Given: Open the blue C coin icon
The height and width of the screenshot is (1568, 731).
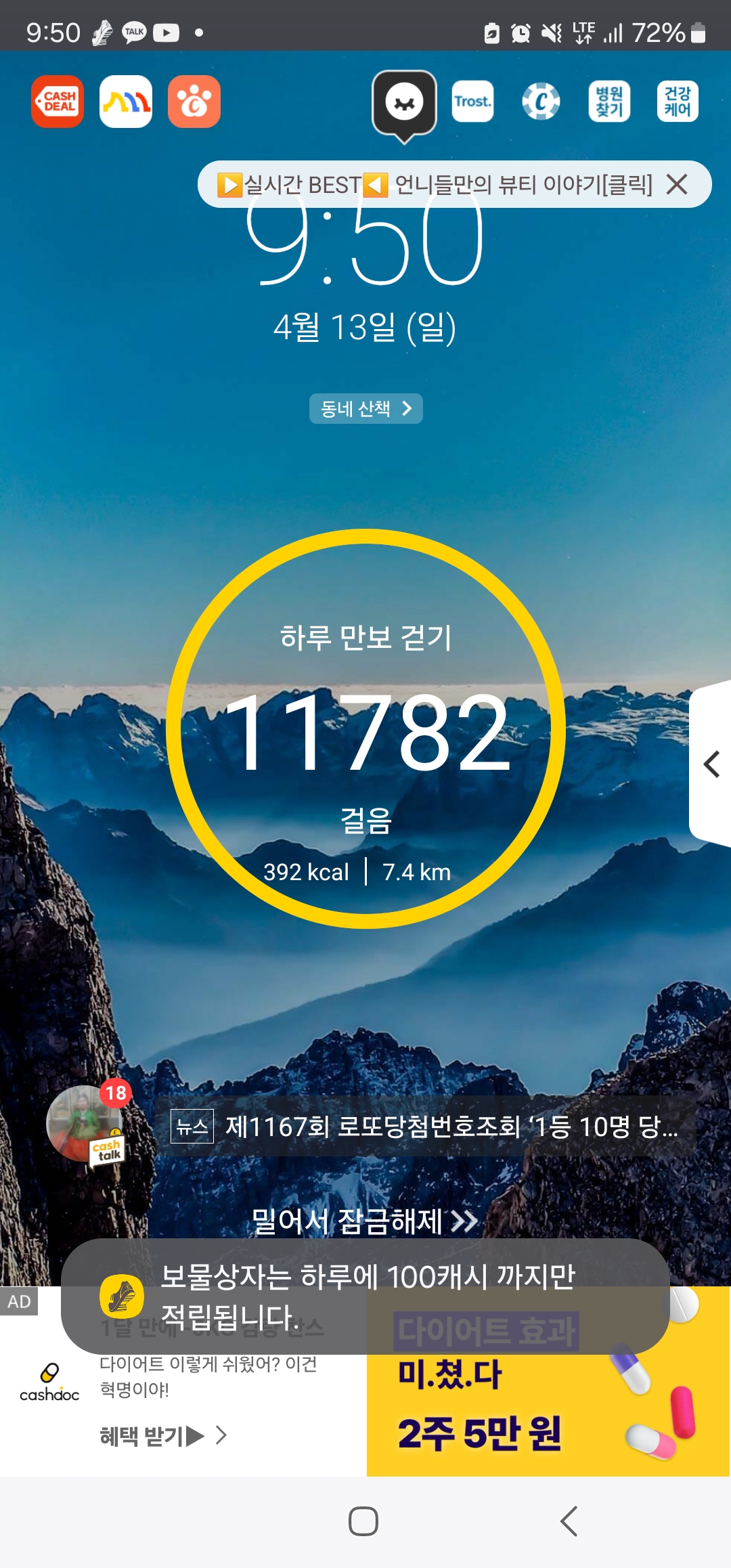Looking at the screenshot, I should coord(541,102).
